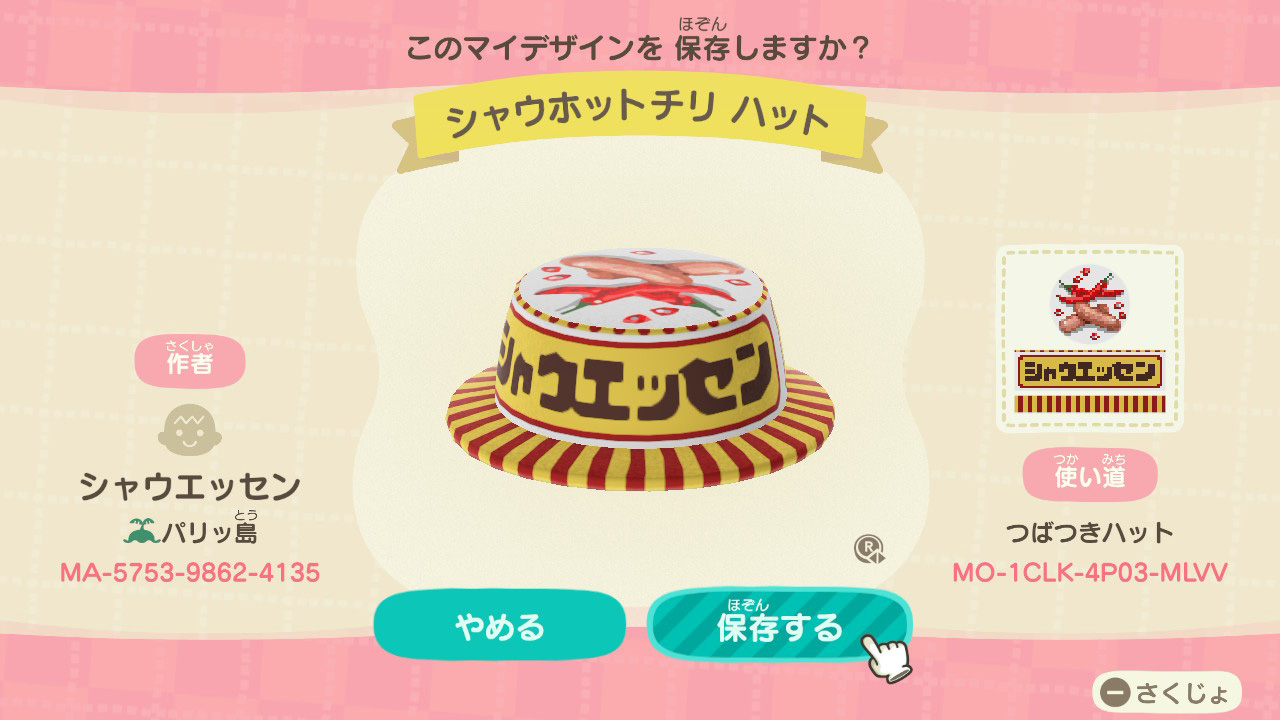Confirm with the 保存する button
Screen dimensions: 1280x720
(x=780, y=625)
